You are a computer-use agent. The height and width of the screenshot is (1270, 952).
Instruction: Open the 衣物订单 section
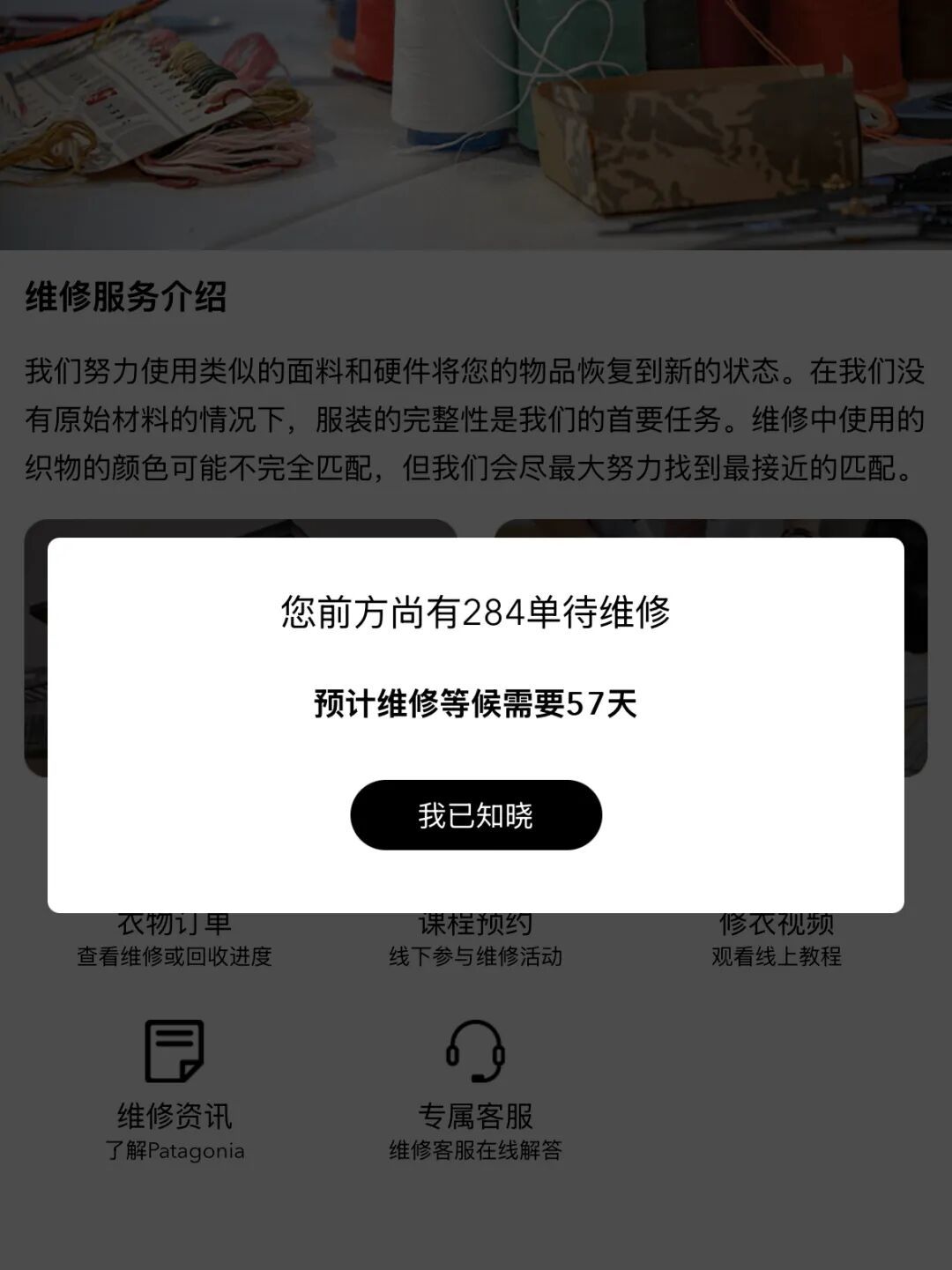[x=175, y=922]
